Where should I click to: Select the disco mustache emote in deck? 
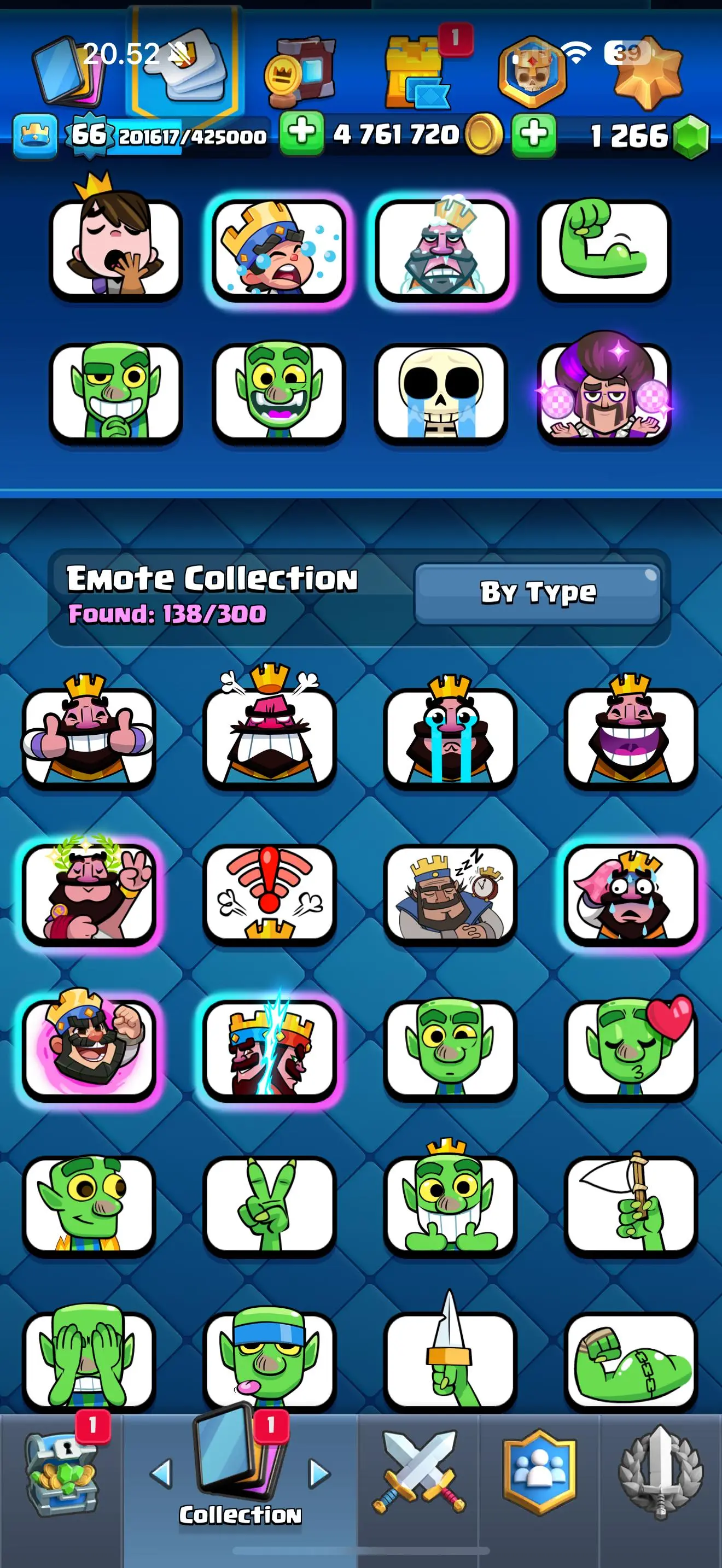tap(604, 393)
